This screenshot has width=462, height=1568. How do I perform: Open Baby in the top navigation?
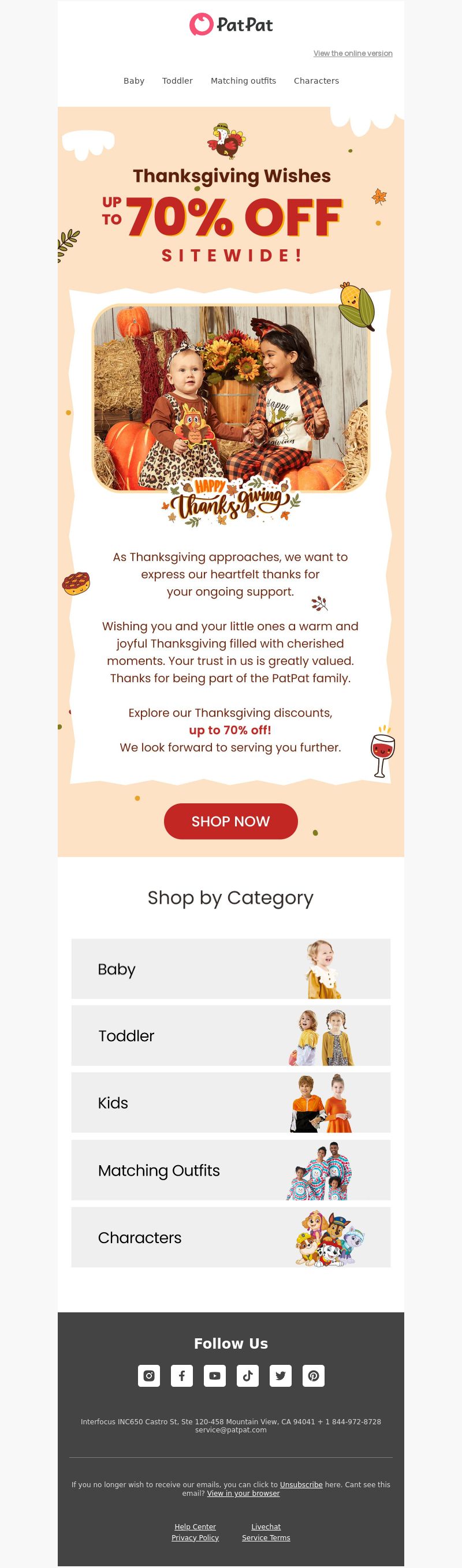pos(133,81)
